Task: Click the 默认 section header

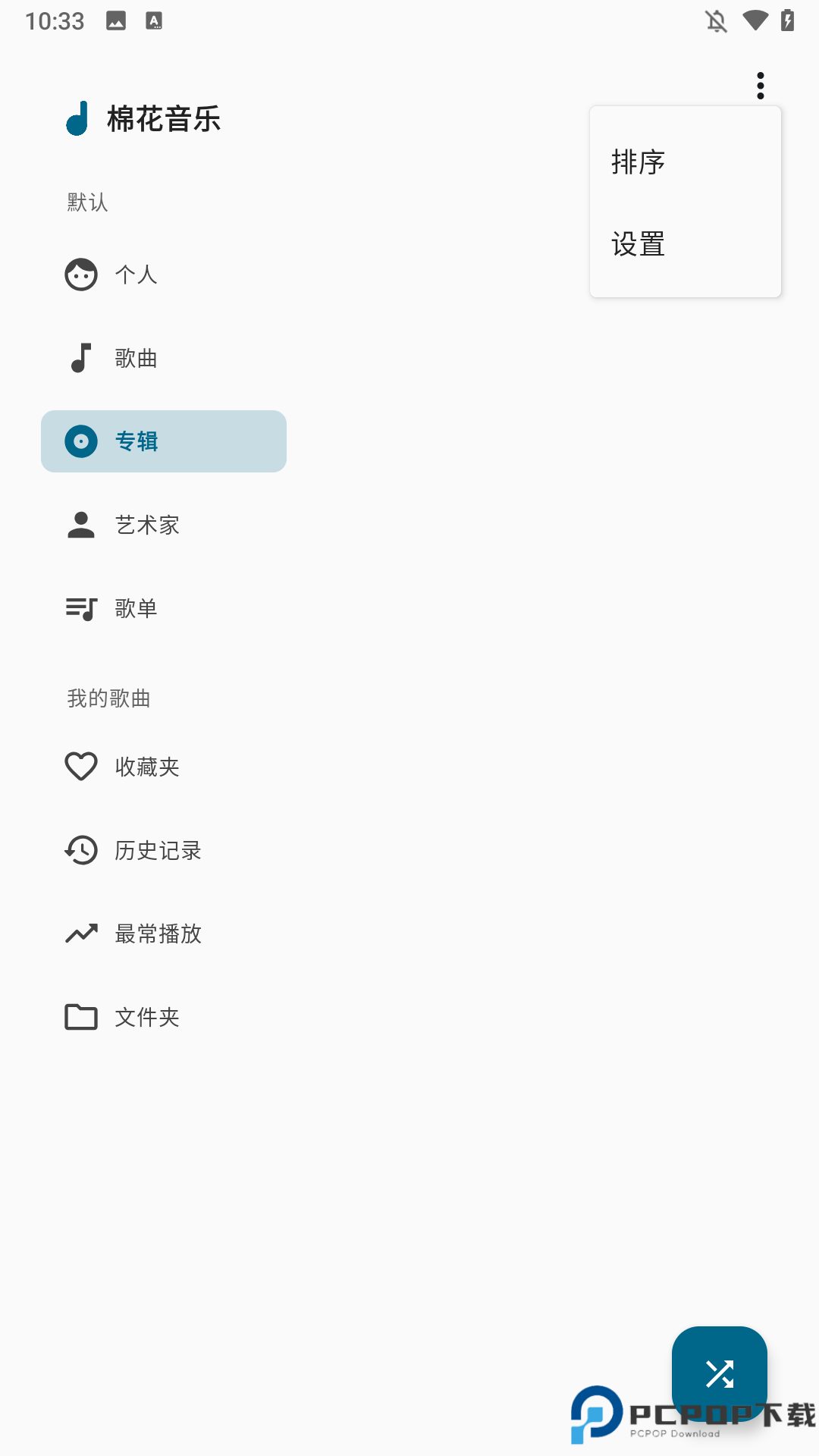Action: click(86, 202)
